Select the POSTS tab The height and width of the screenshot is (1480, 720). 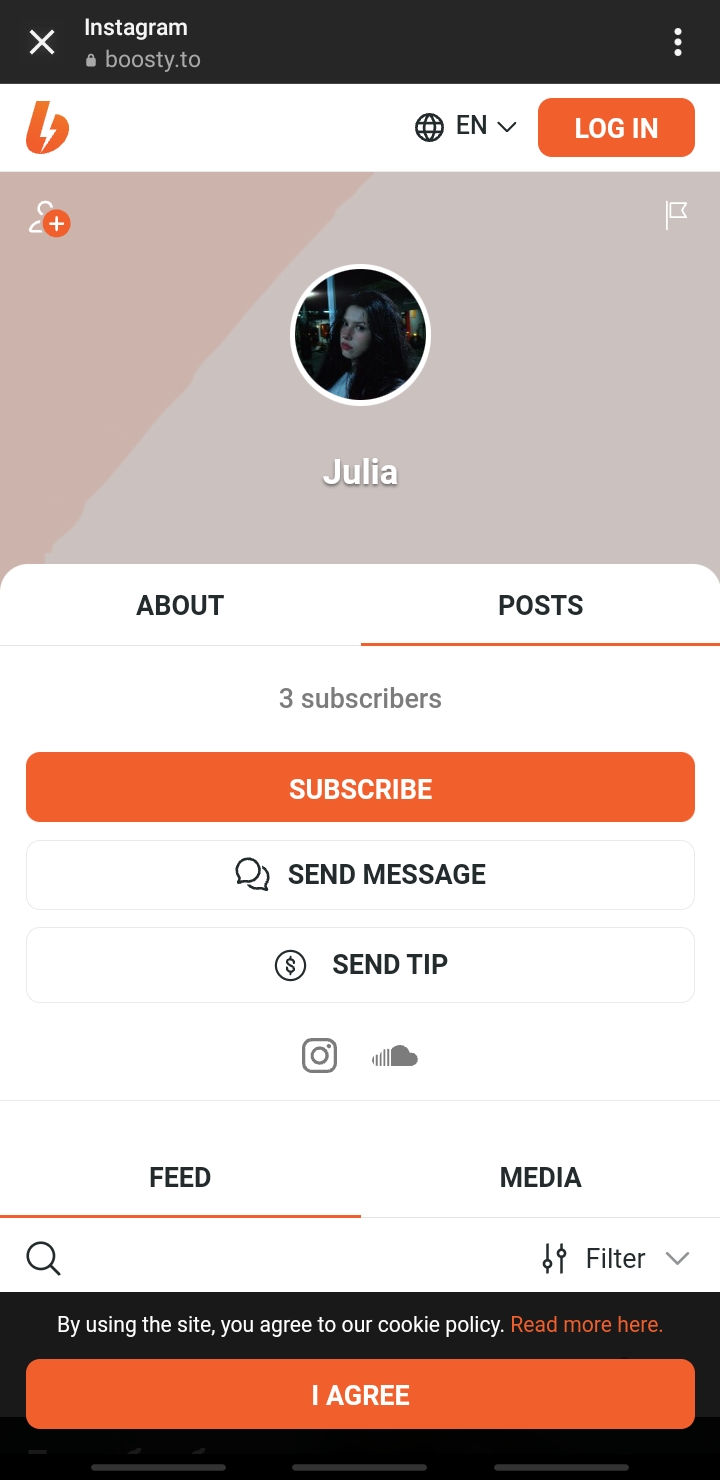pos(540,605)
